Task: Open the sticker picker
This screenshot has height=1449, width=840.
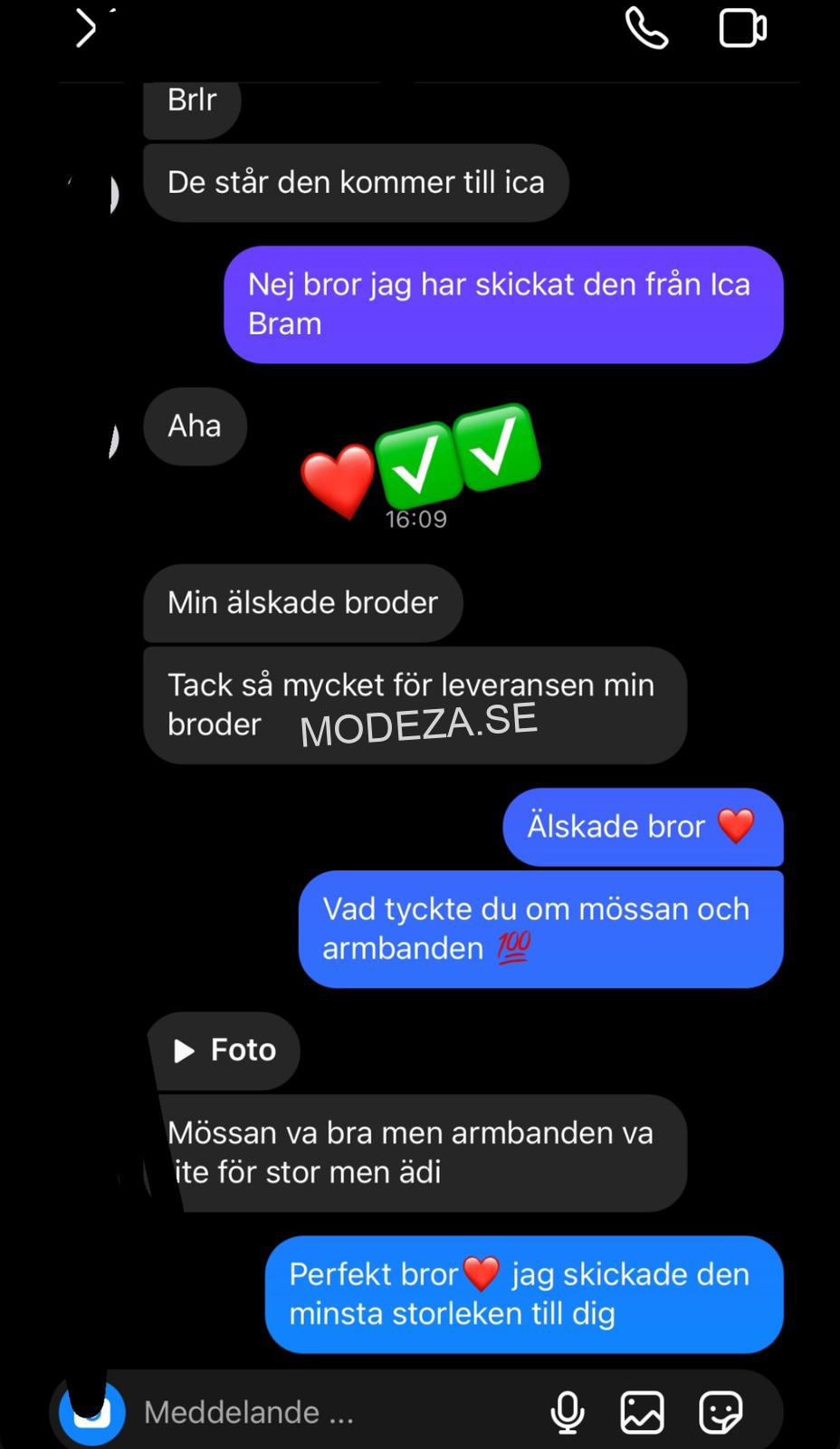Action: coord(721,1412)
